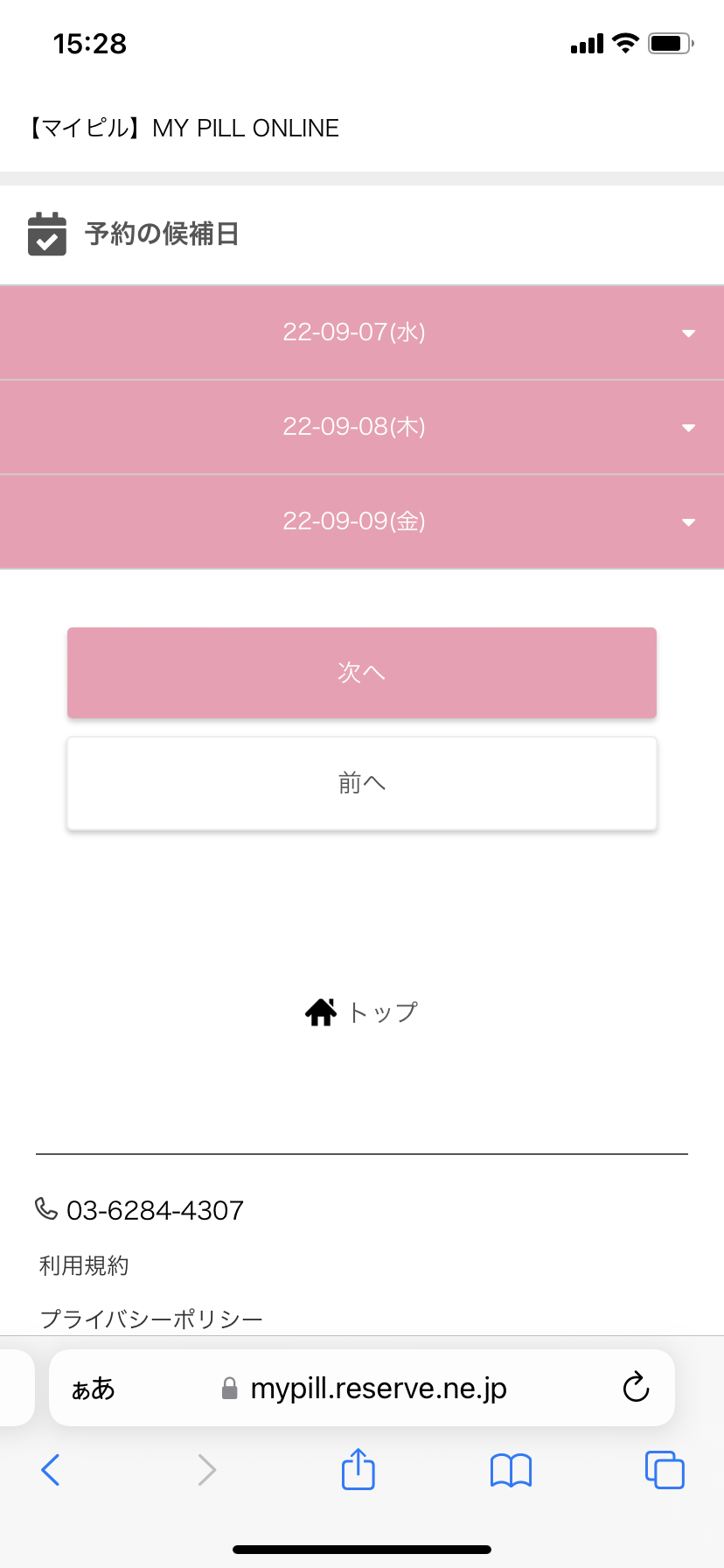Image resolution: width=724 pixels, height=1568 pixels.
Task: Go back with the 前へ button
Action: point(362,783)
